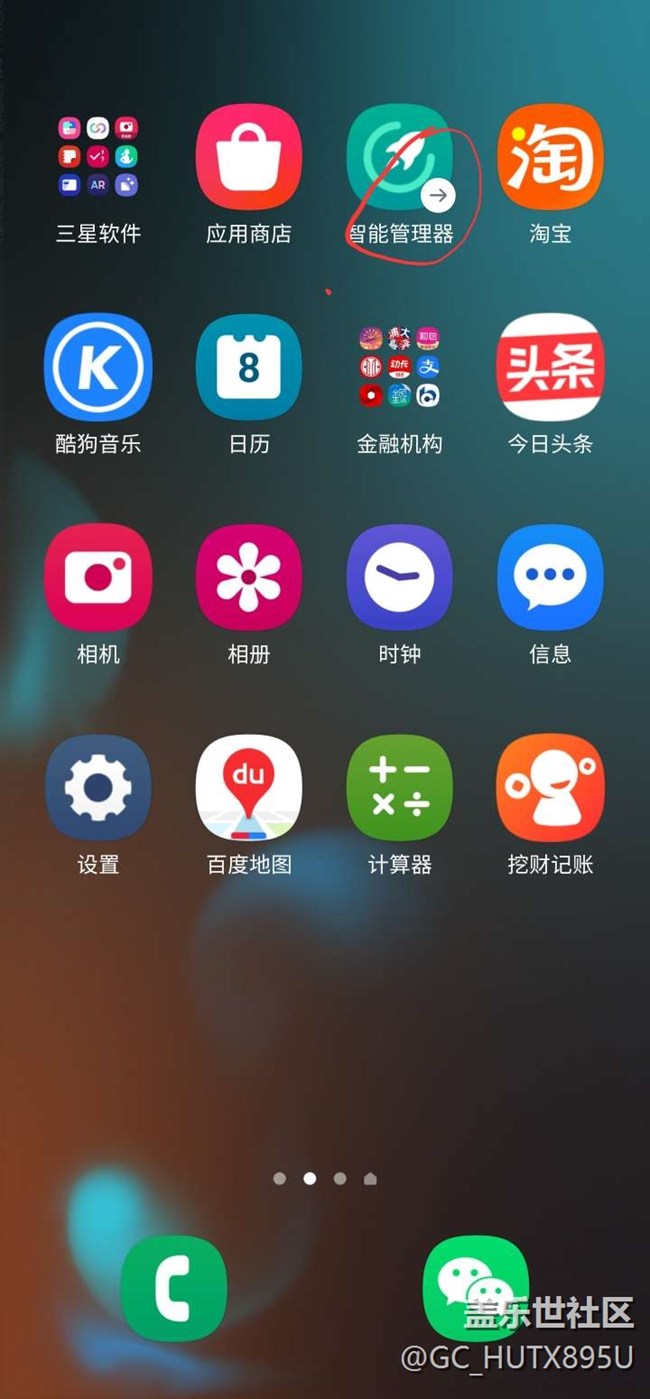
Task: Expand the 金融机构 folder
Action: point(399,367)
